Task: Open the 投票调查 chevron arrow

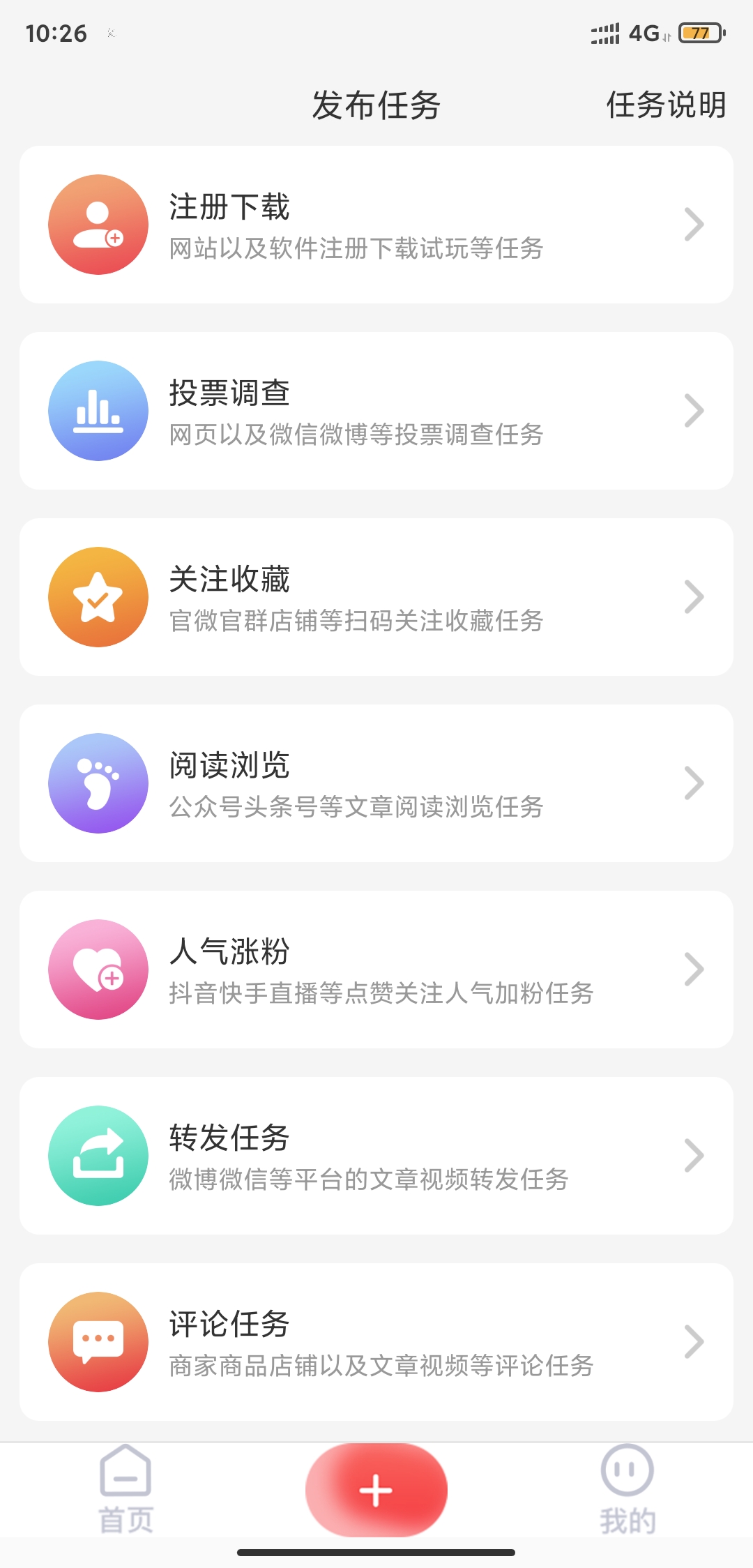Action: [692, 410]
